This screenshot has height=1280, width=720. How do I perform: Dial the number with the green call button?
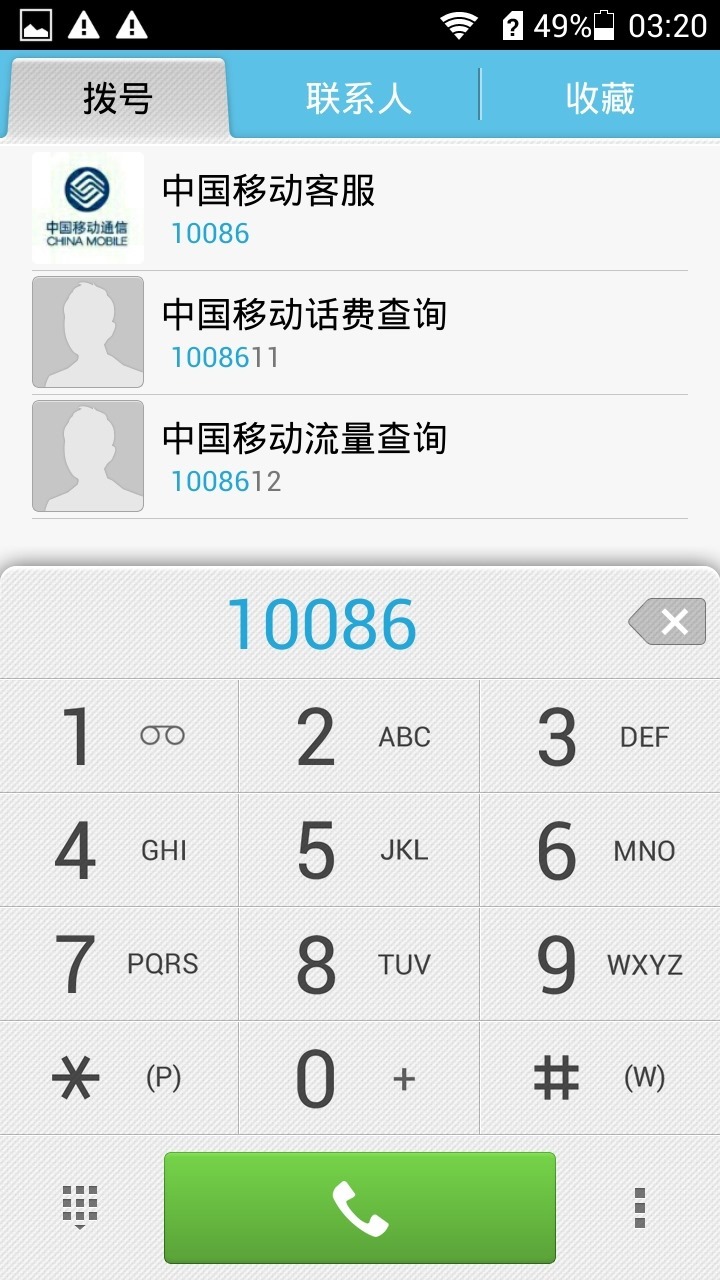pos(360,1208)
